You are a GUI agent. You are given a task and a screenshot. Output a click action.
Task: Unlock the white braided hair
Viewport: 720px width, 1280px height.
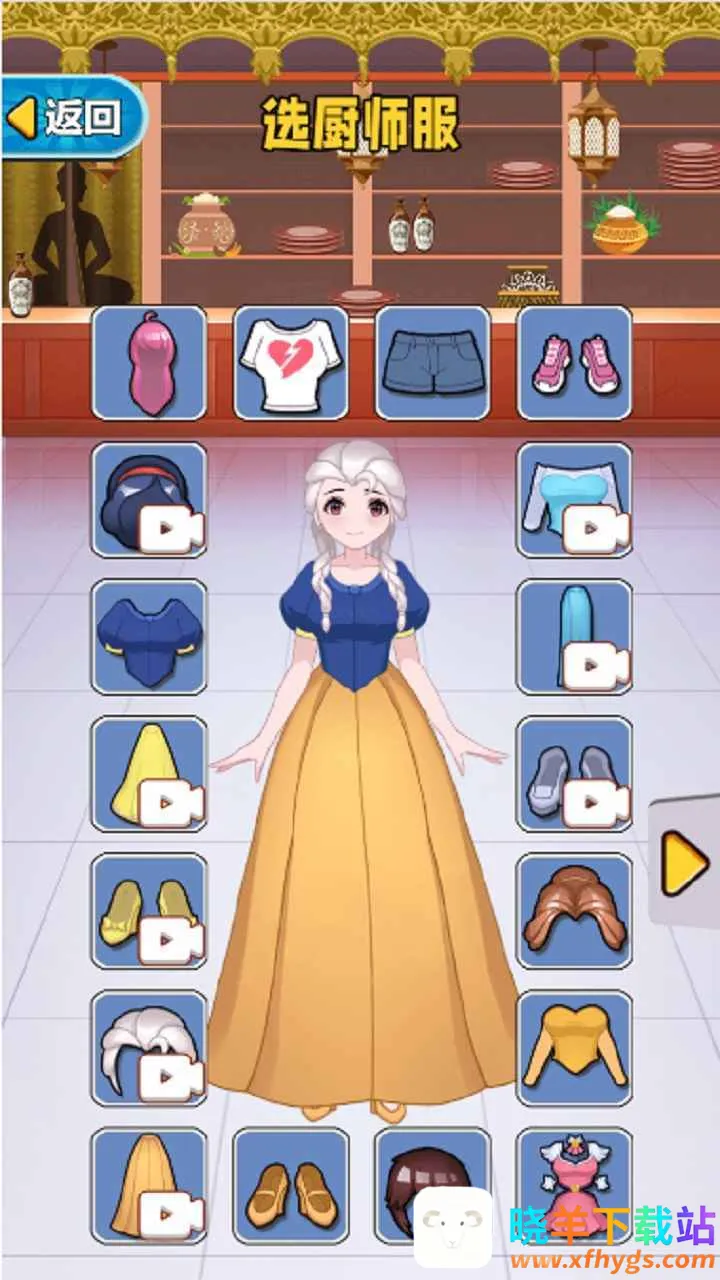[149, 1047]
